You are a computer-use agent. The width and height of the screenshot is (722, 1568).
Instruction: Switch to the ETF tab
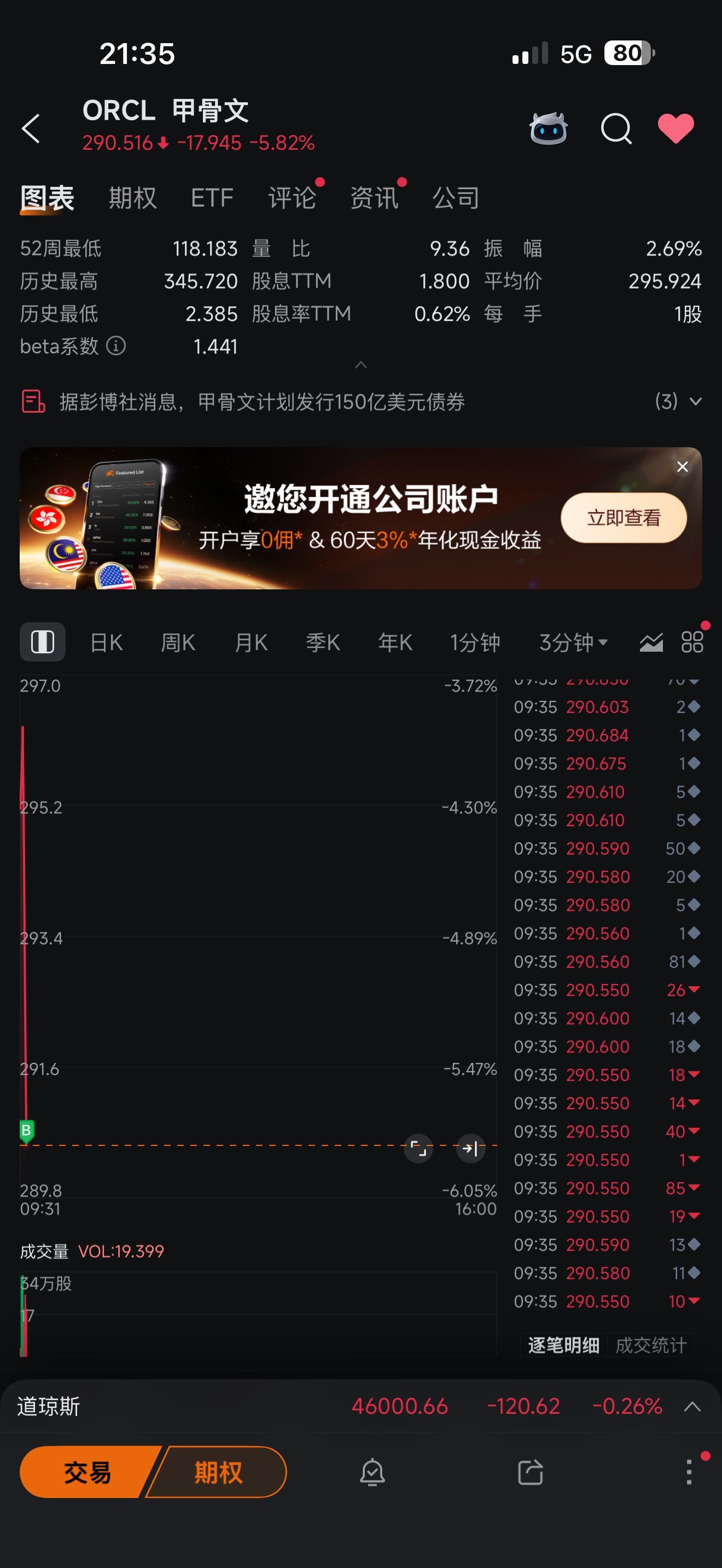(212, 198)
